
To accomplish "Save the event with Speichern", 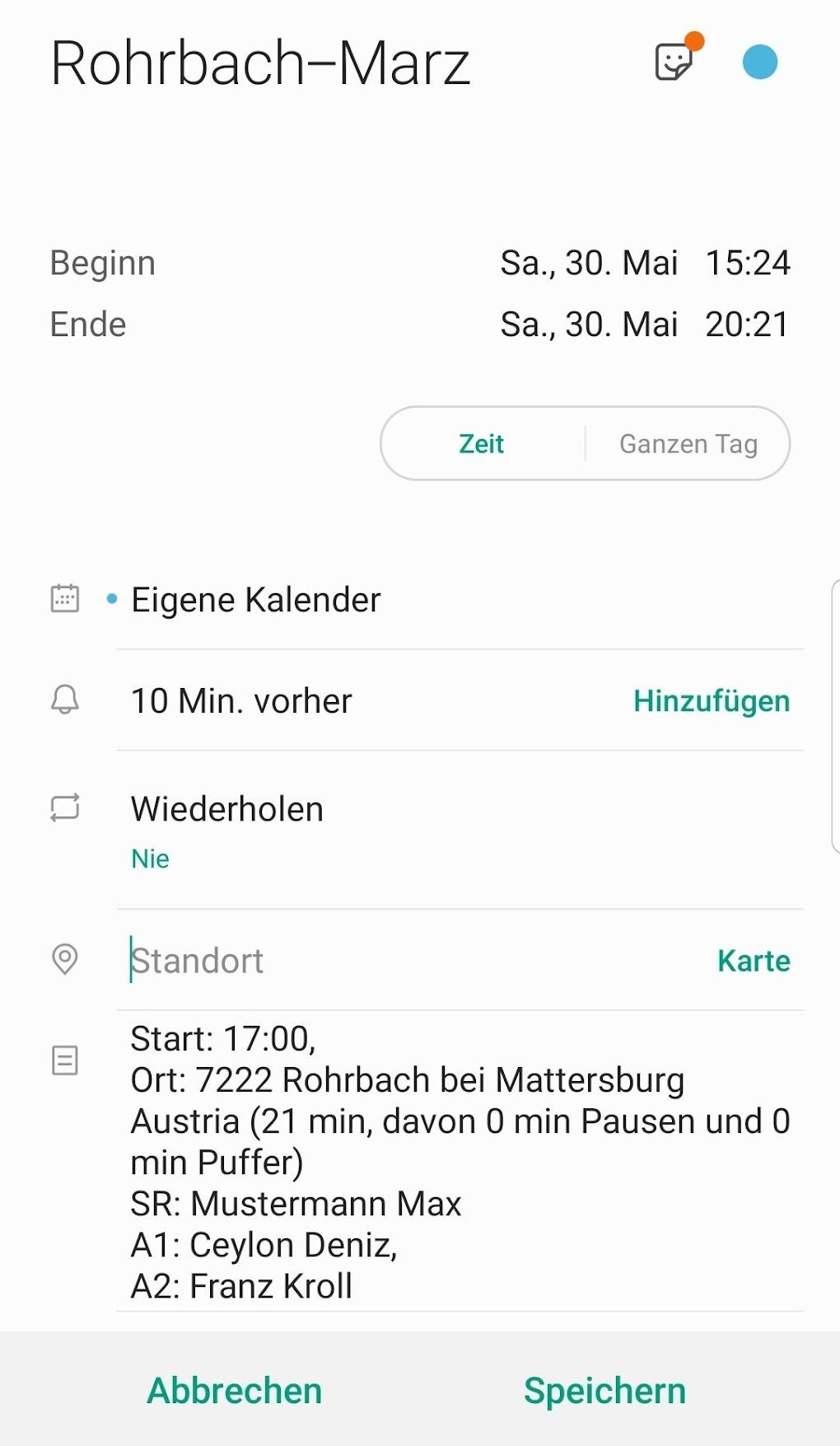I will (x=605, y=1391).
